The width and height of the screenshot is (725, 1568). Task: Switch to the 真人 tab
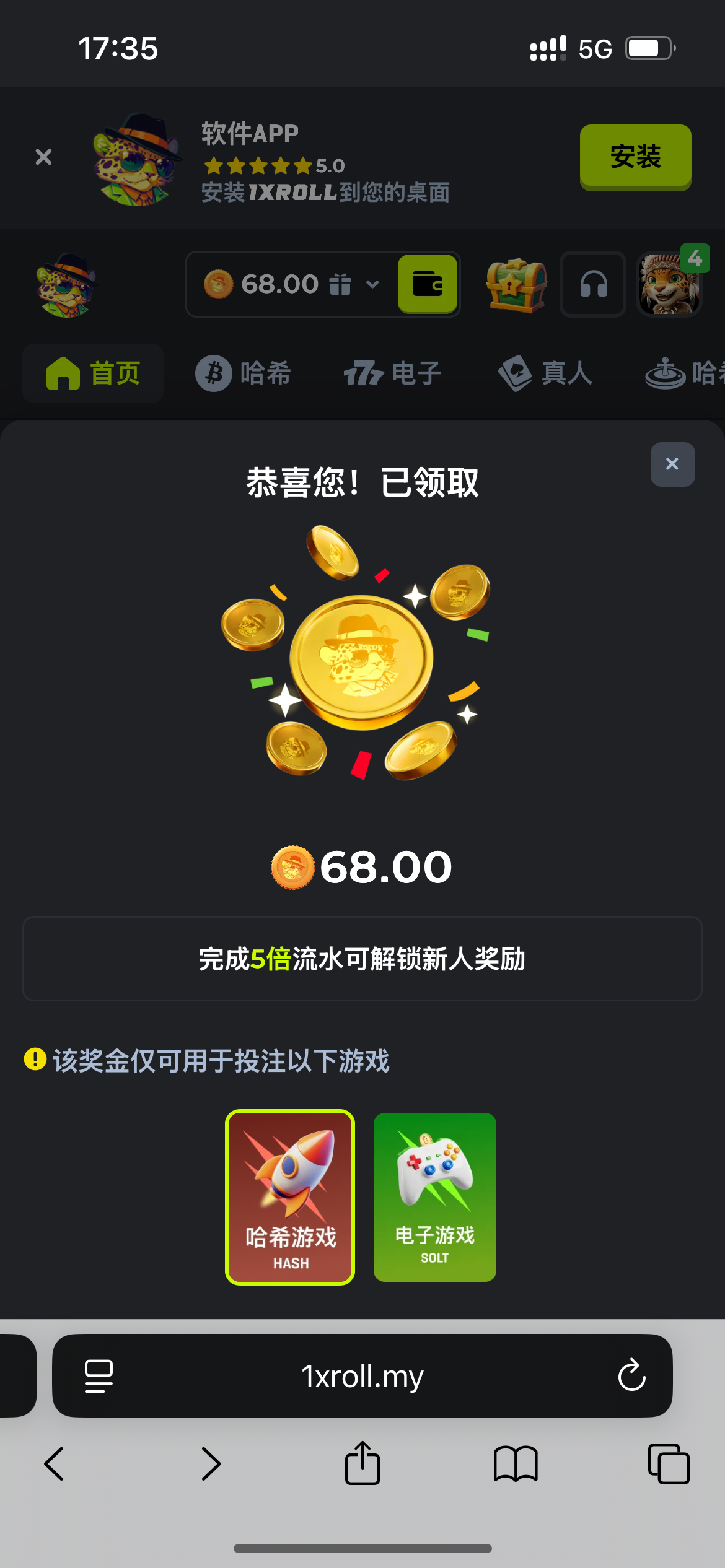click(545, 373)
